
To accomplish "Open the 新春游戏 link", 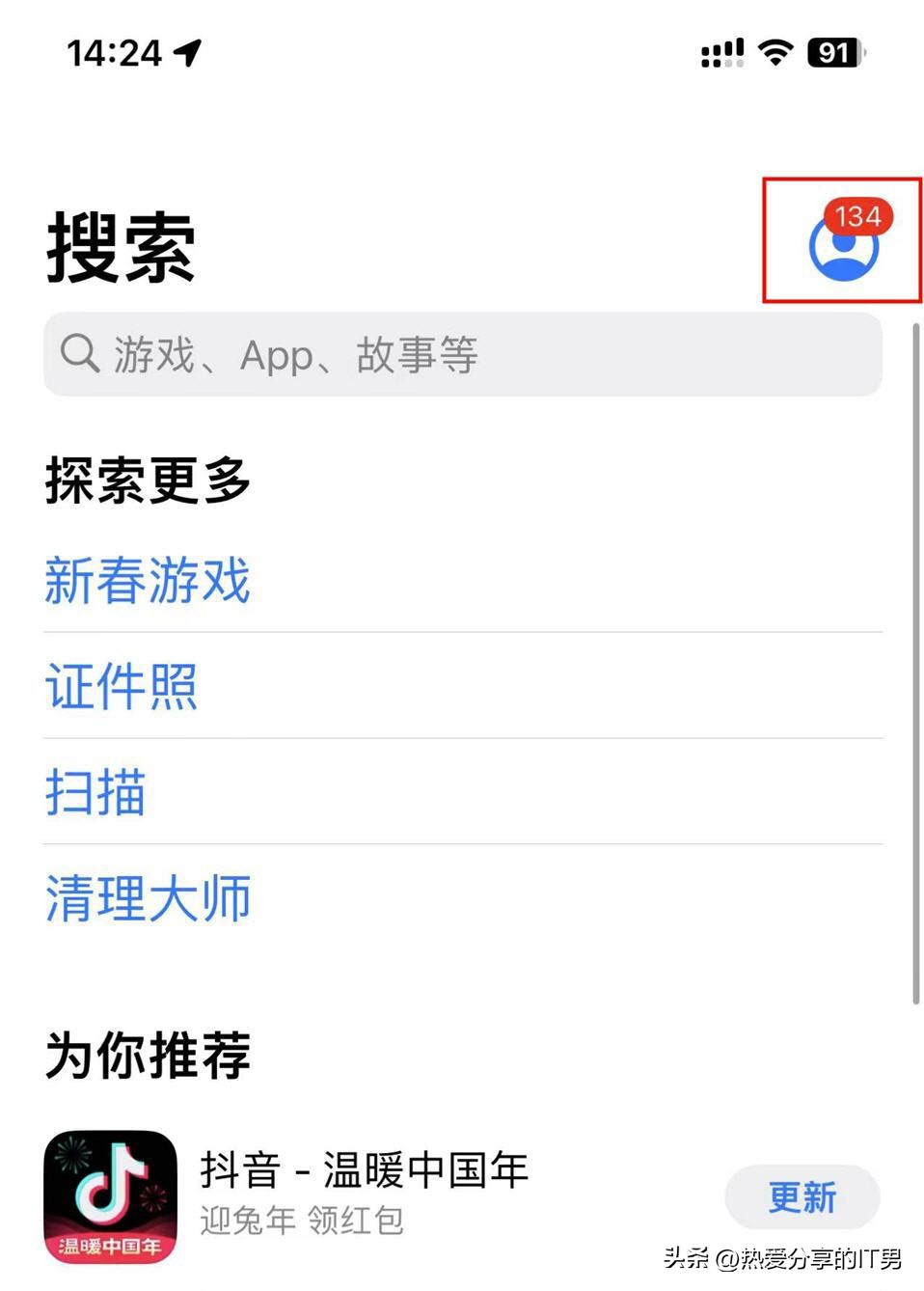I will pos(147,581).
